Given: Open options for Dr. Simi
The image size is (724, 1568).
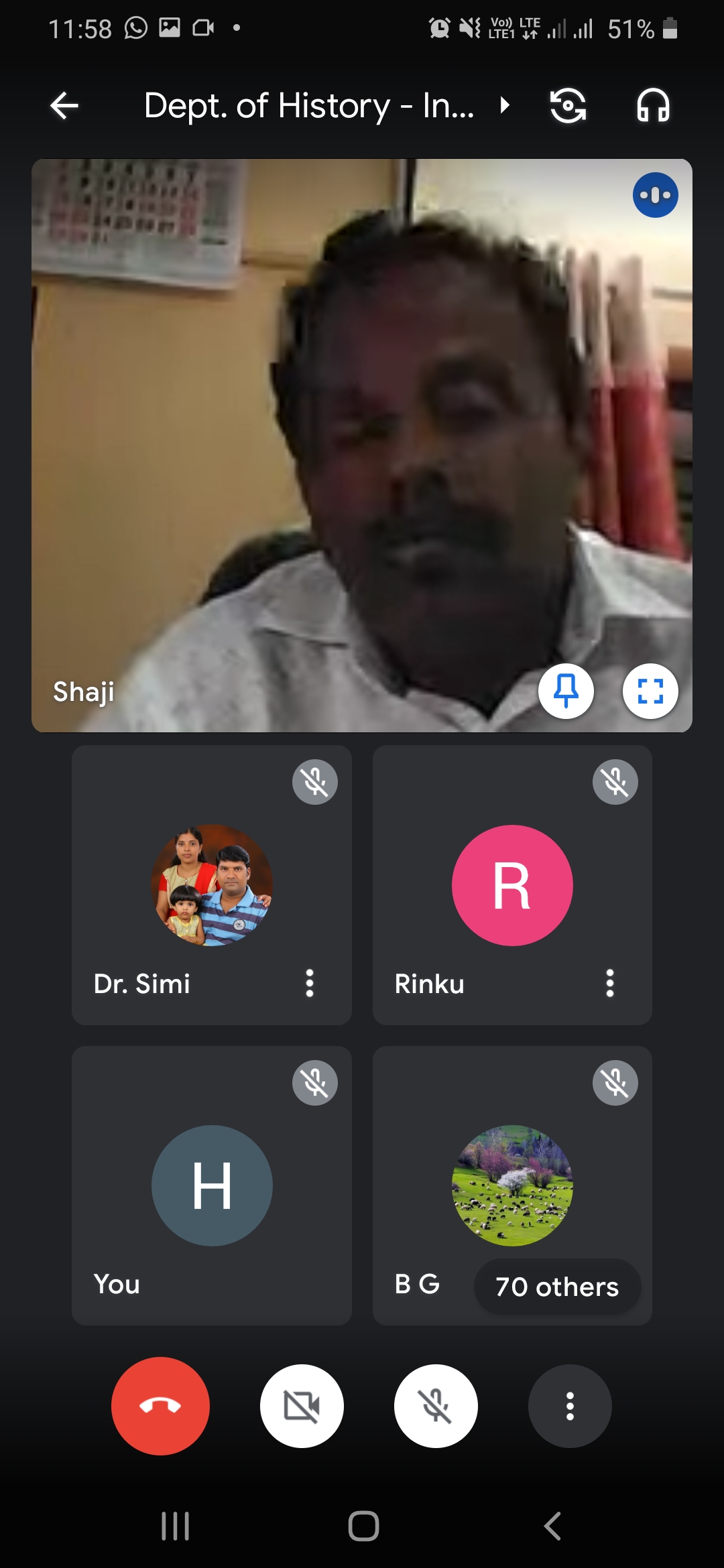Looking at the screenshot, I should [310, 983].
